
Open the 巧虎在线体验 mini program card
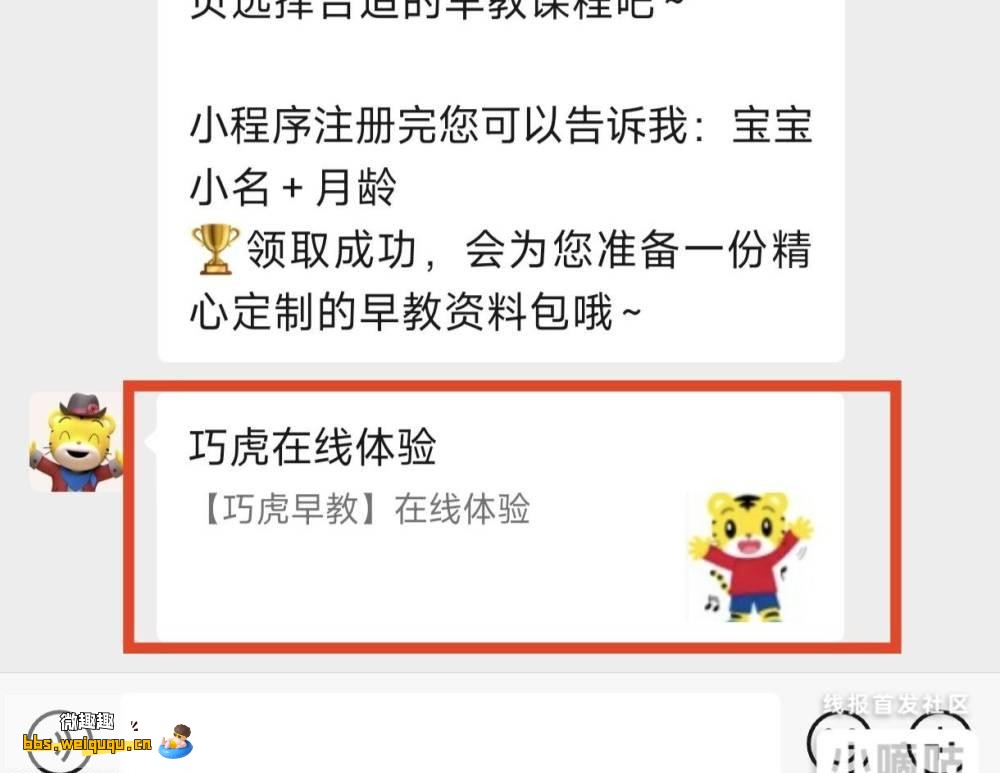(x=500, y=515)
